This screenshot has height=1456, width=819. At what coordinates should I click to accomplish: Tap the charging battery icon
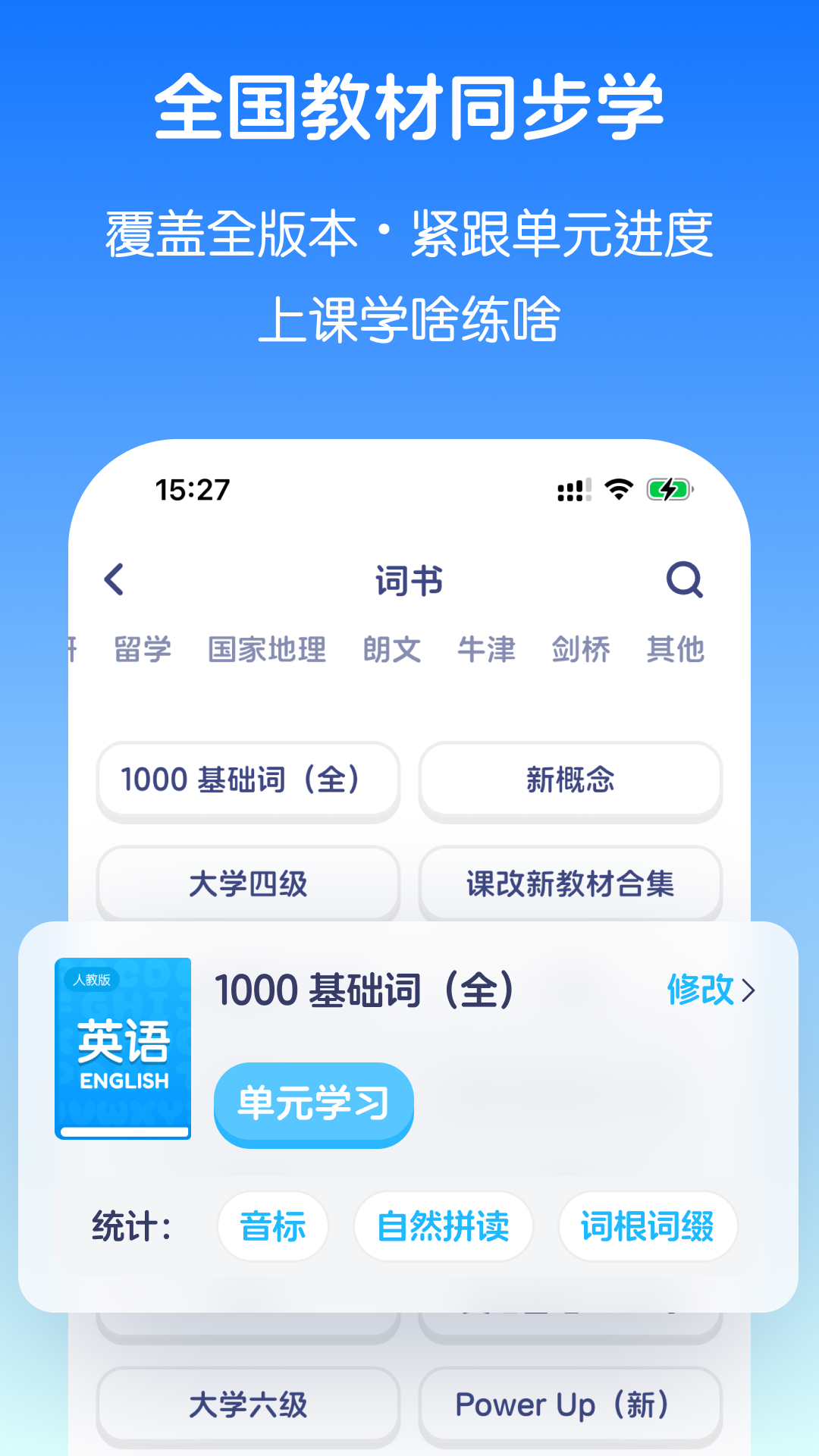click(670, 489)
